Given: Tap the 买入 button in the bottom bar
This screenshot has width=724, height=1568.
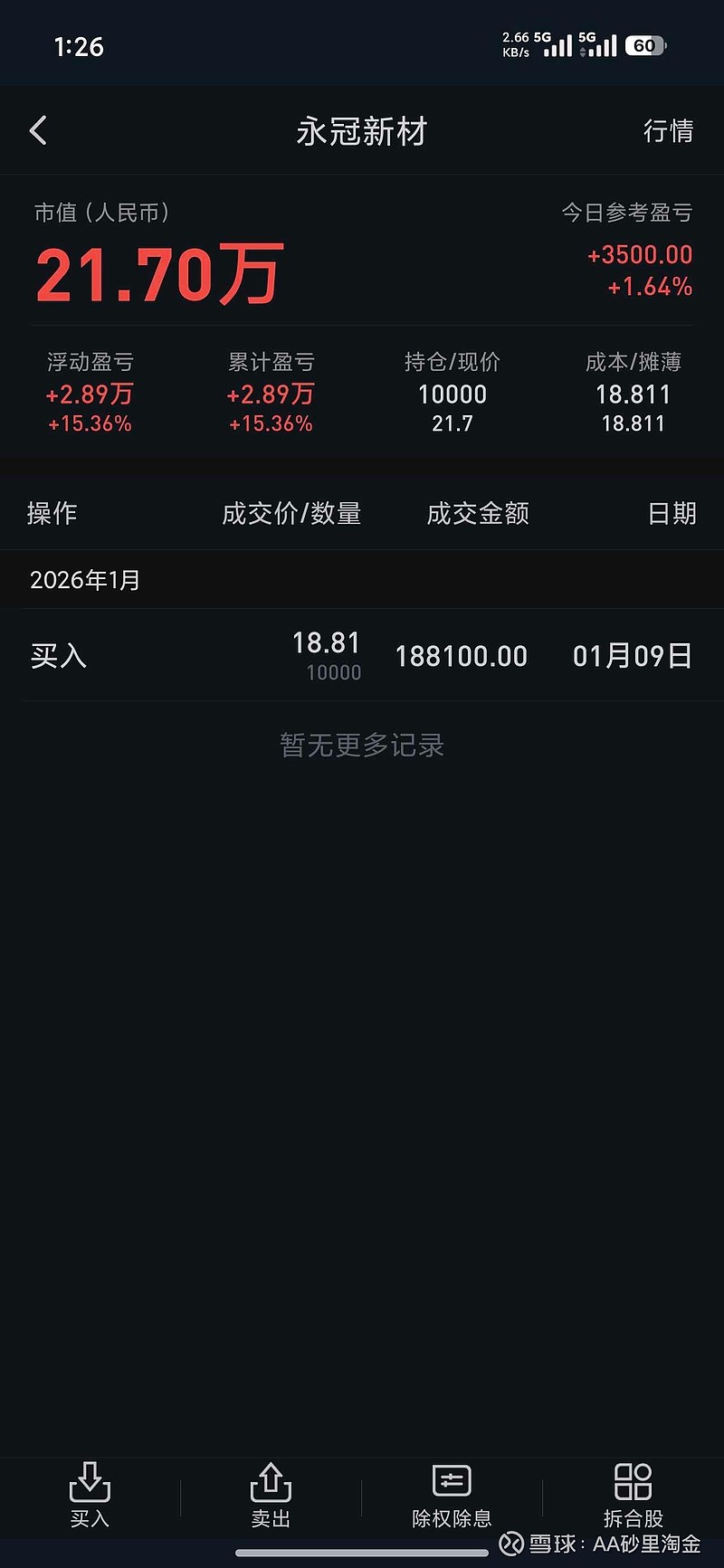Looking at the screenshot, I should [90, 1495].
